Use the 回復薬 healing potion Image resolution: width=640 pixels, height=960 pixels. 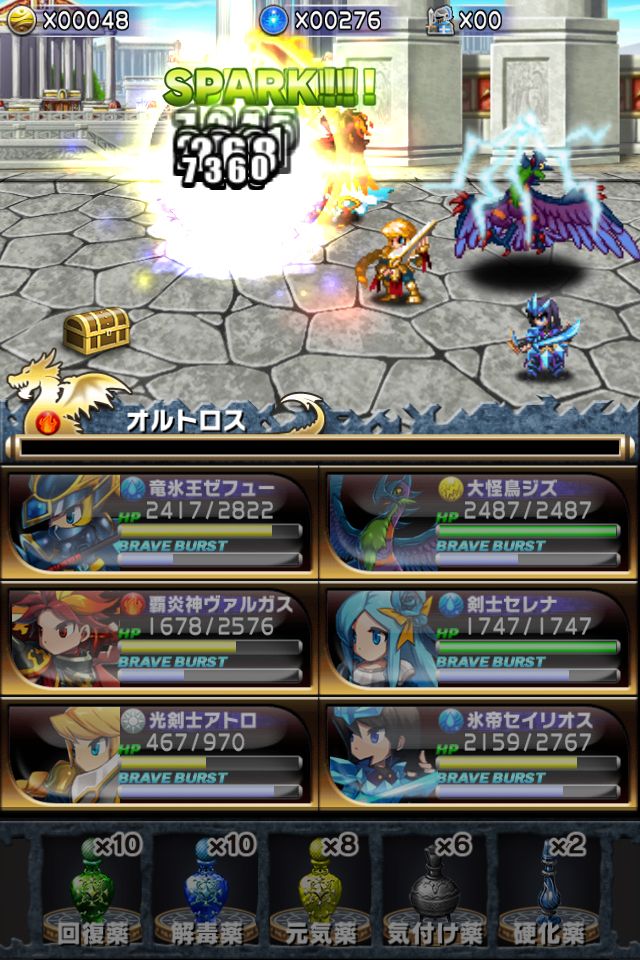click(x=91, y=892)
